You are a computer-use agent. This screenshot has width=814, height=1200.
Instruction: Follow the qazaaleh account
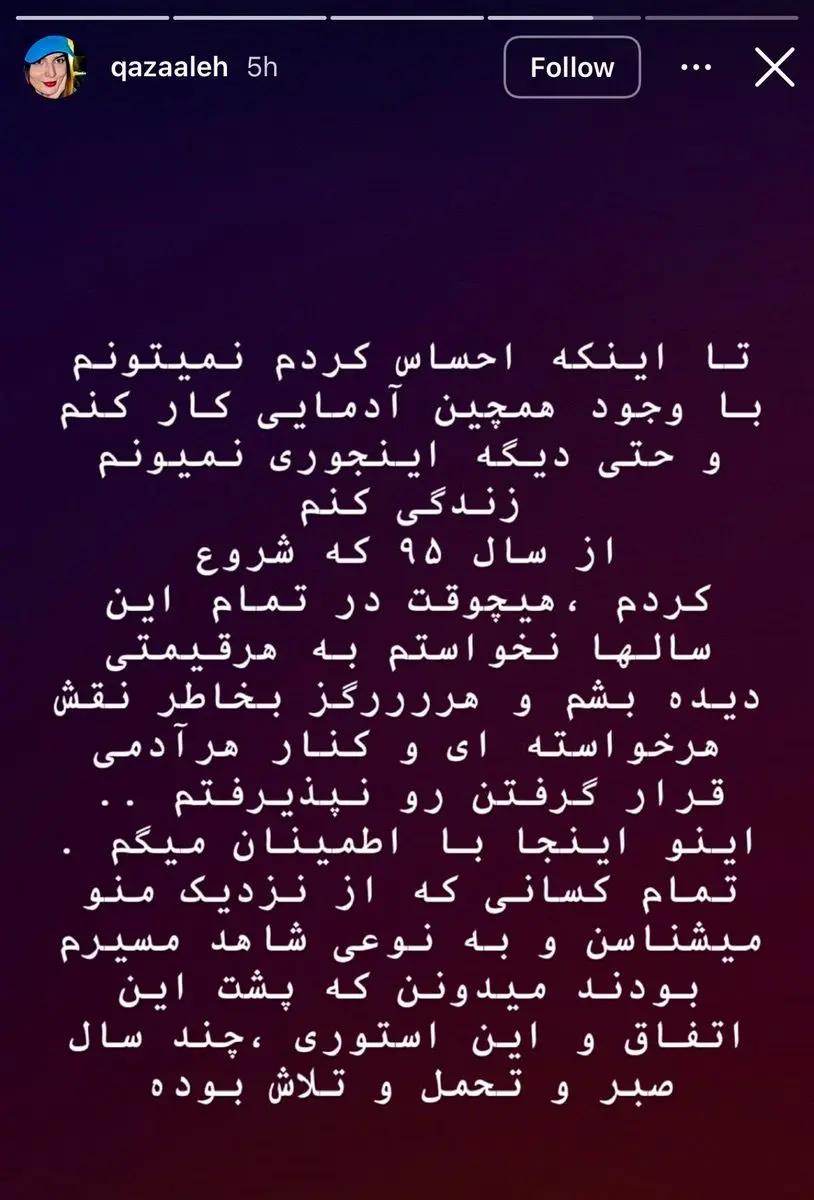tap(572, 67)
